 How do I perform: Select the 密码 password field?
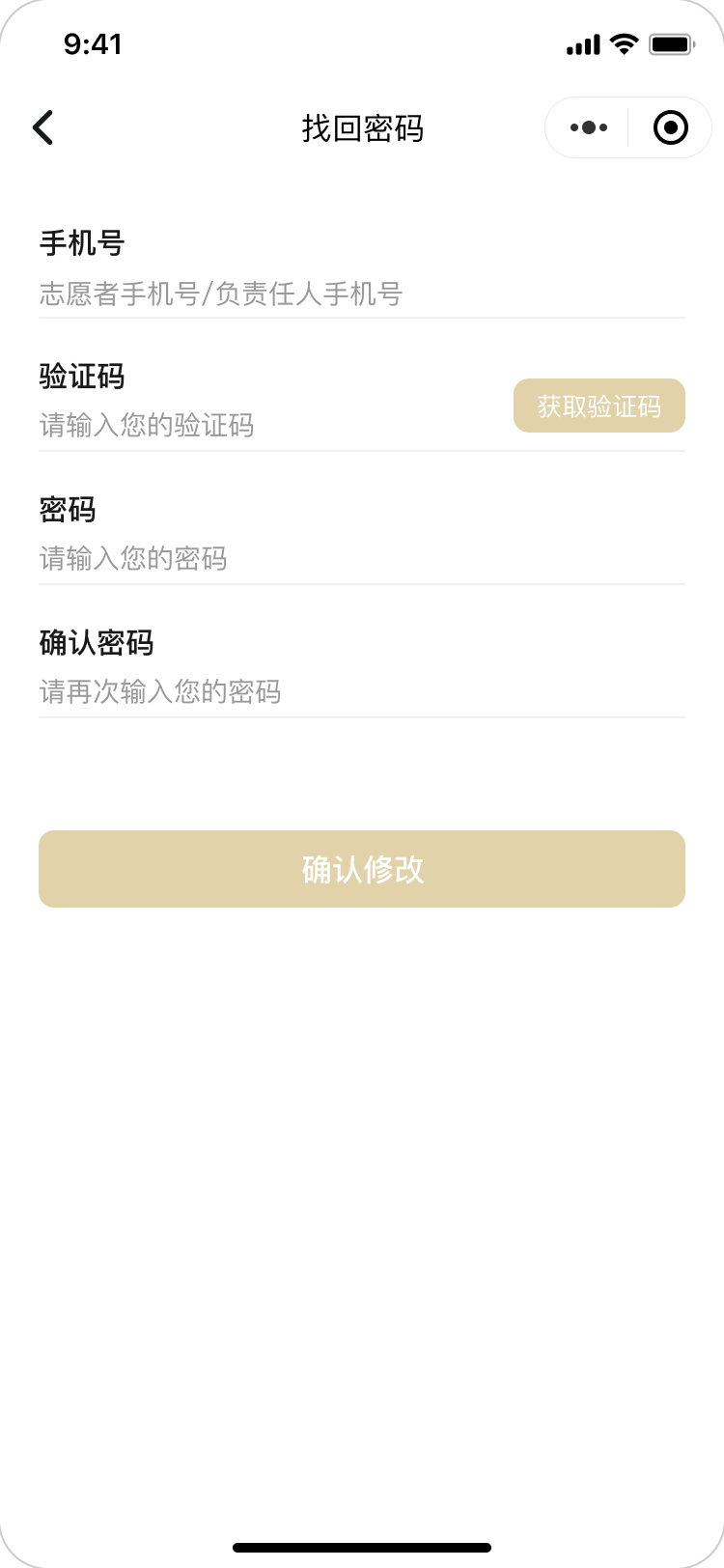coord(361,559)
